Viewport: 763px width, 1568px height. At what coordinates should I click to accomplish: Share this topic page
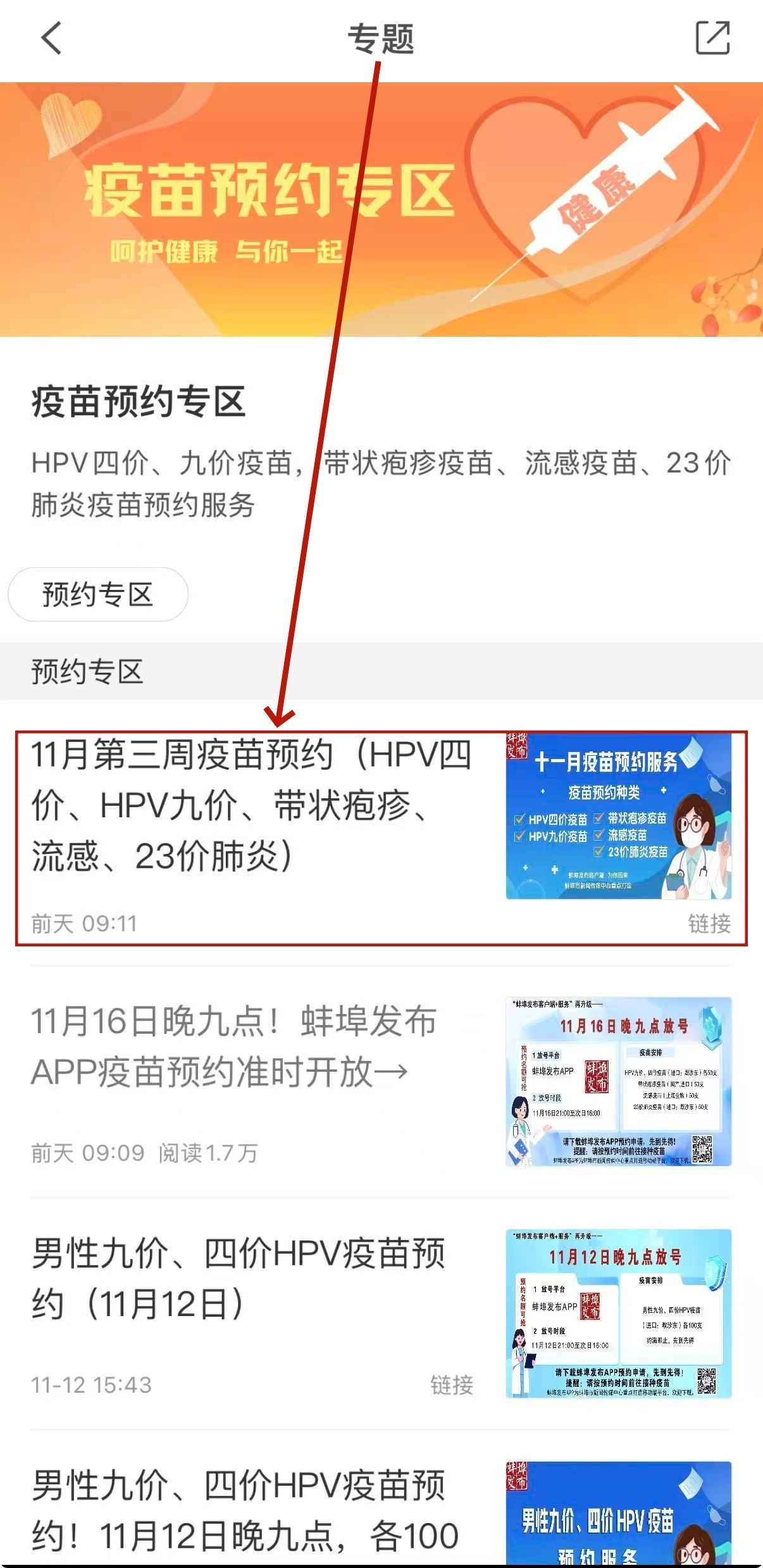pyautogui.click(x=712, y=39)
